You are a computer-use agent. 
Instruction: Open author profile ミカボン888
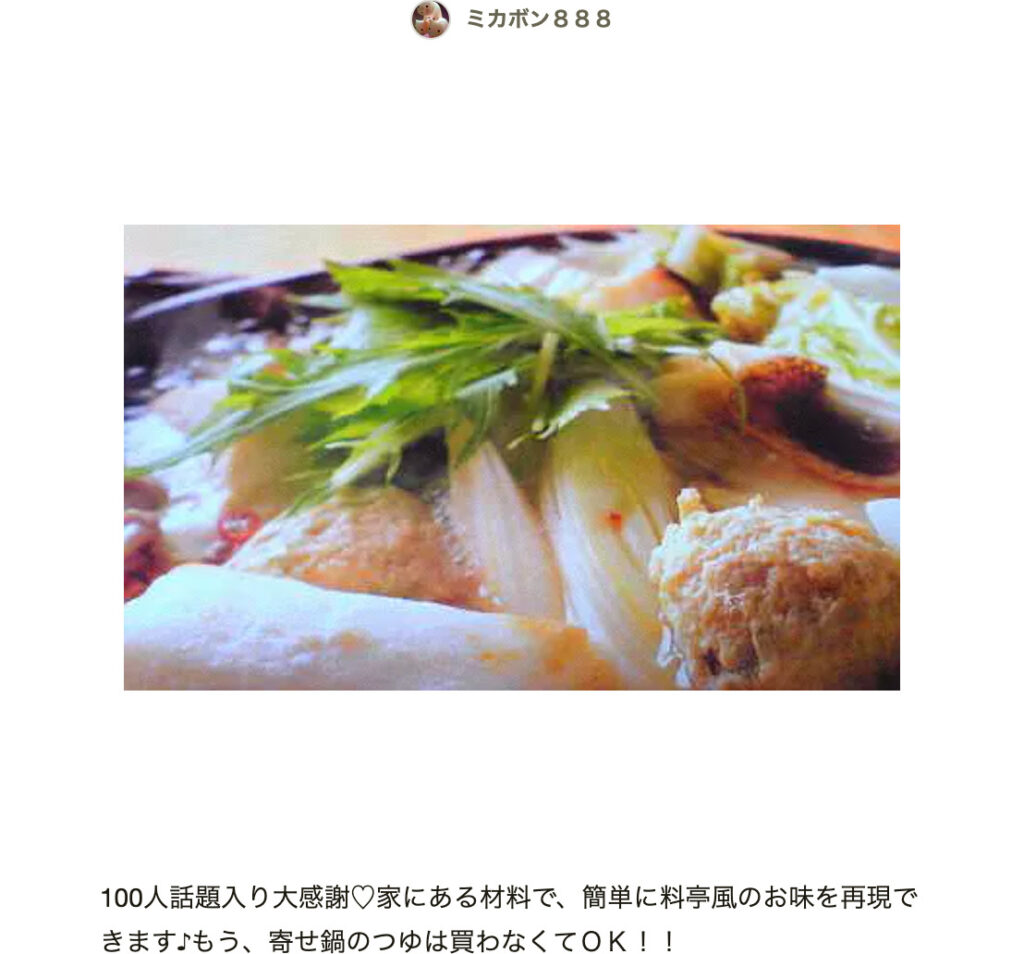pos(537,19)
